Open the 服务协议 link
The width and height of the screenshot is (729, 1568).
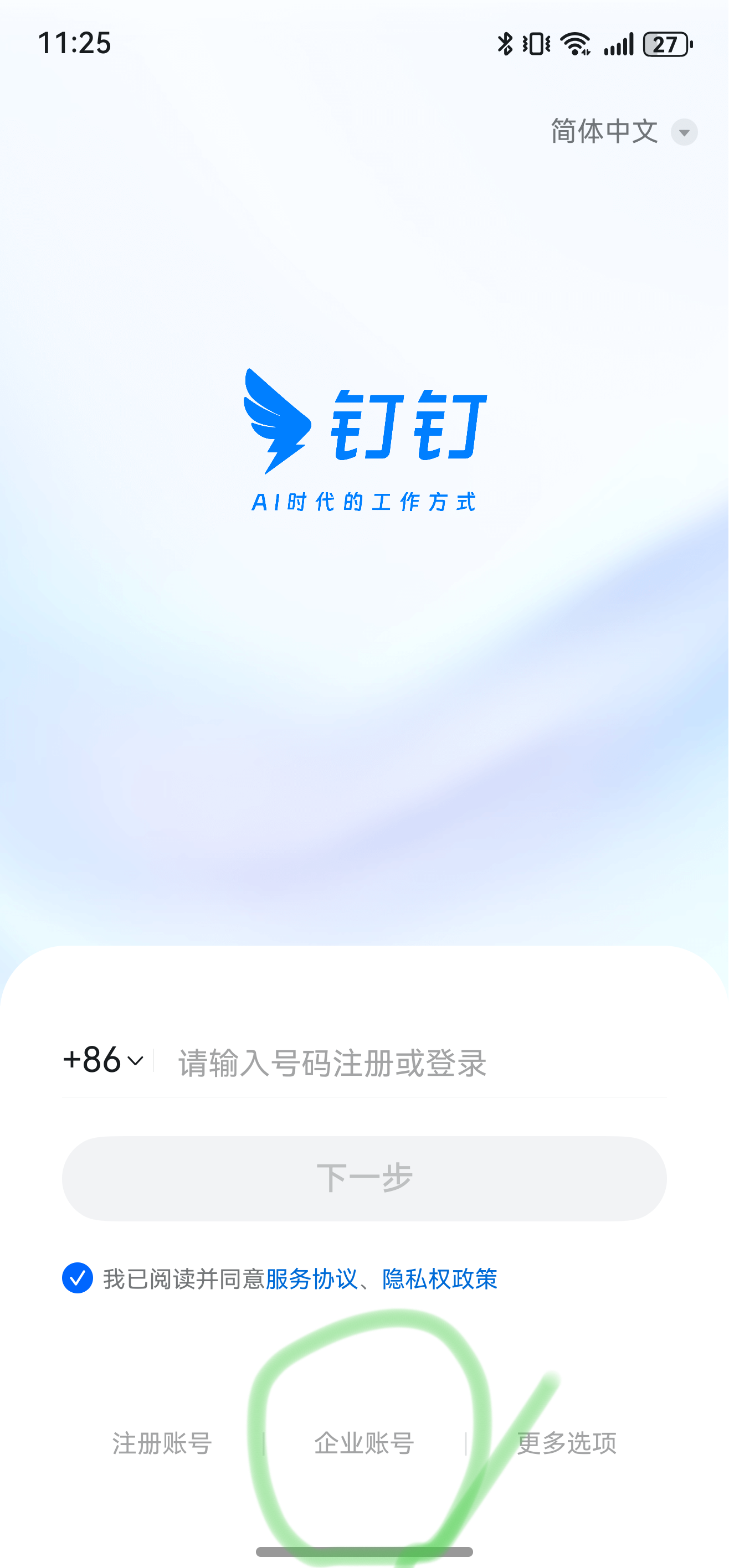311,1279
